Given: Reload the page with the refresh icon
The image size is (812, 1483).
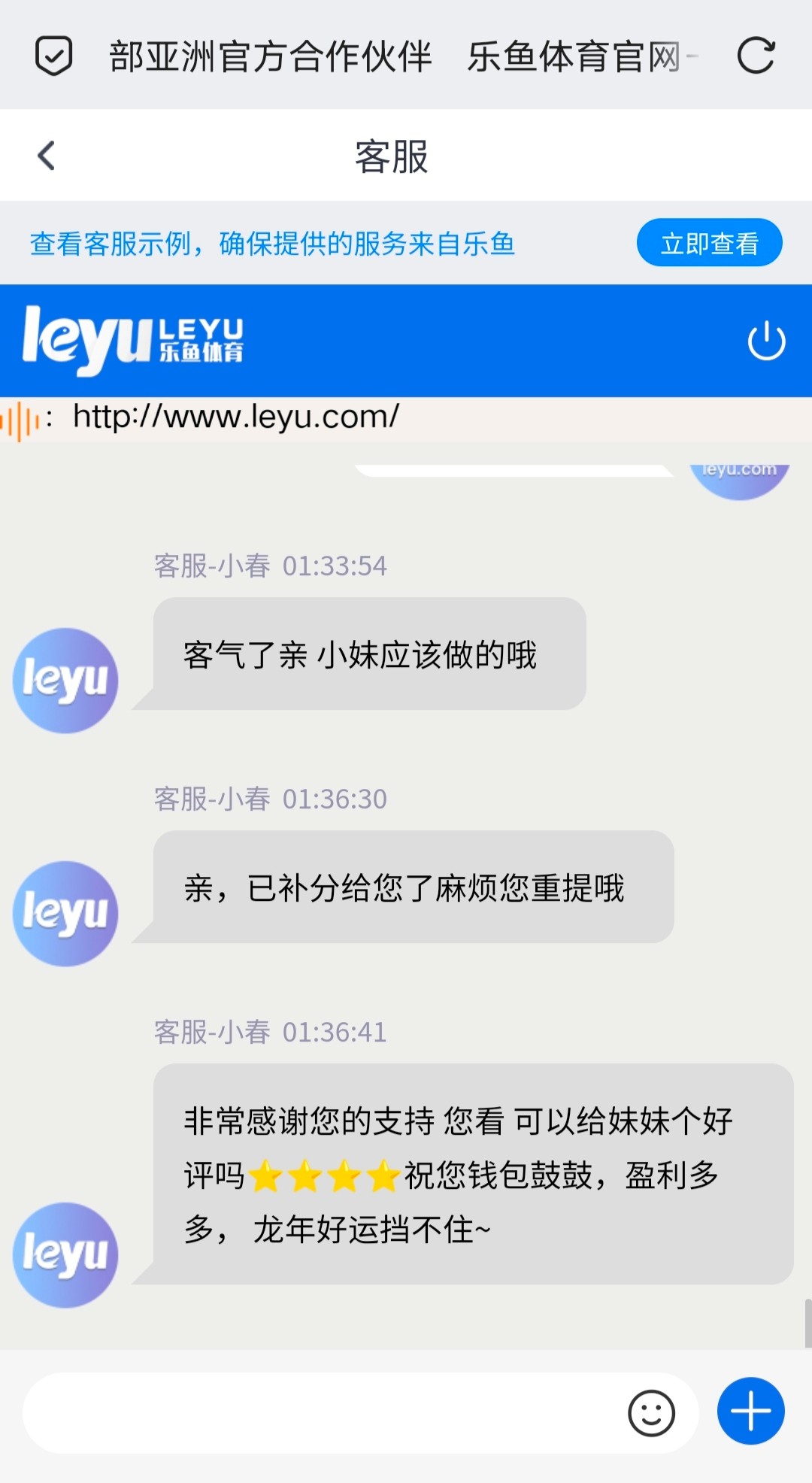Looking at the screenshot, I should point(756,56).
